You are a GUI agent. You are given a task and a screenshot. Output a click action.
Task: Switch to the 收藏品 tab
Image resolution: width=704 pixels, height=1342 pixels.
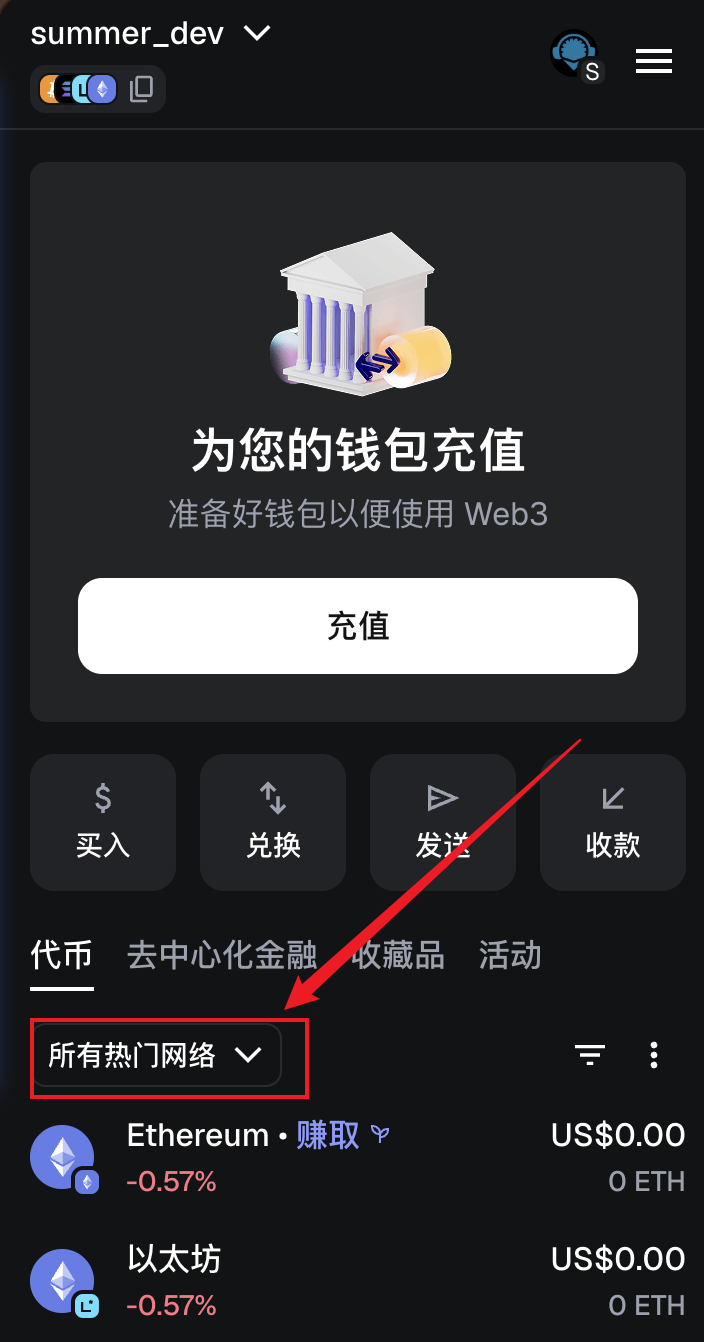click(398, 955)
